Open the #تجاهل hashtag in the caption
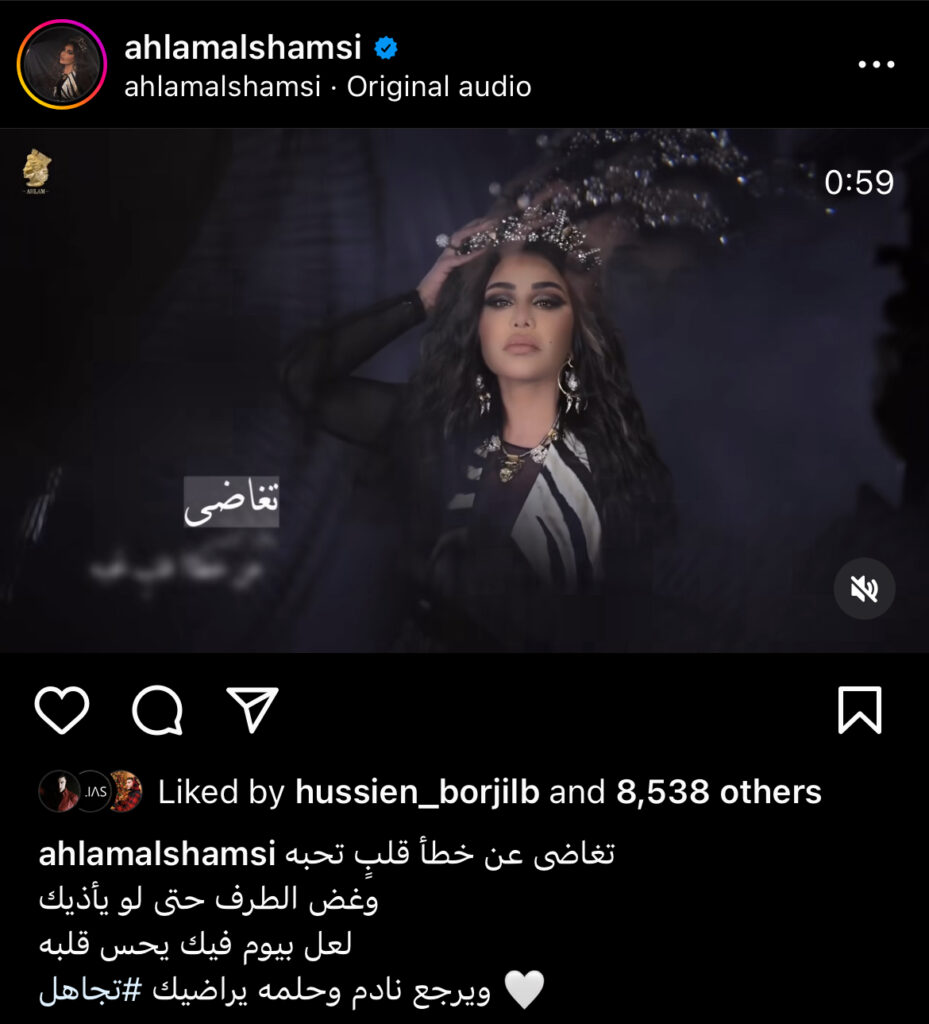Screen dimensions: 929x1024 point(87,991)
